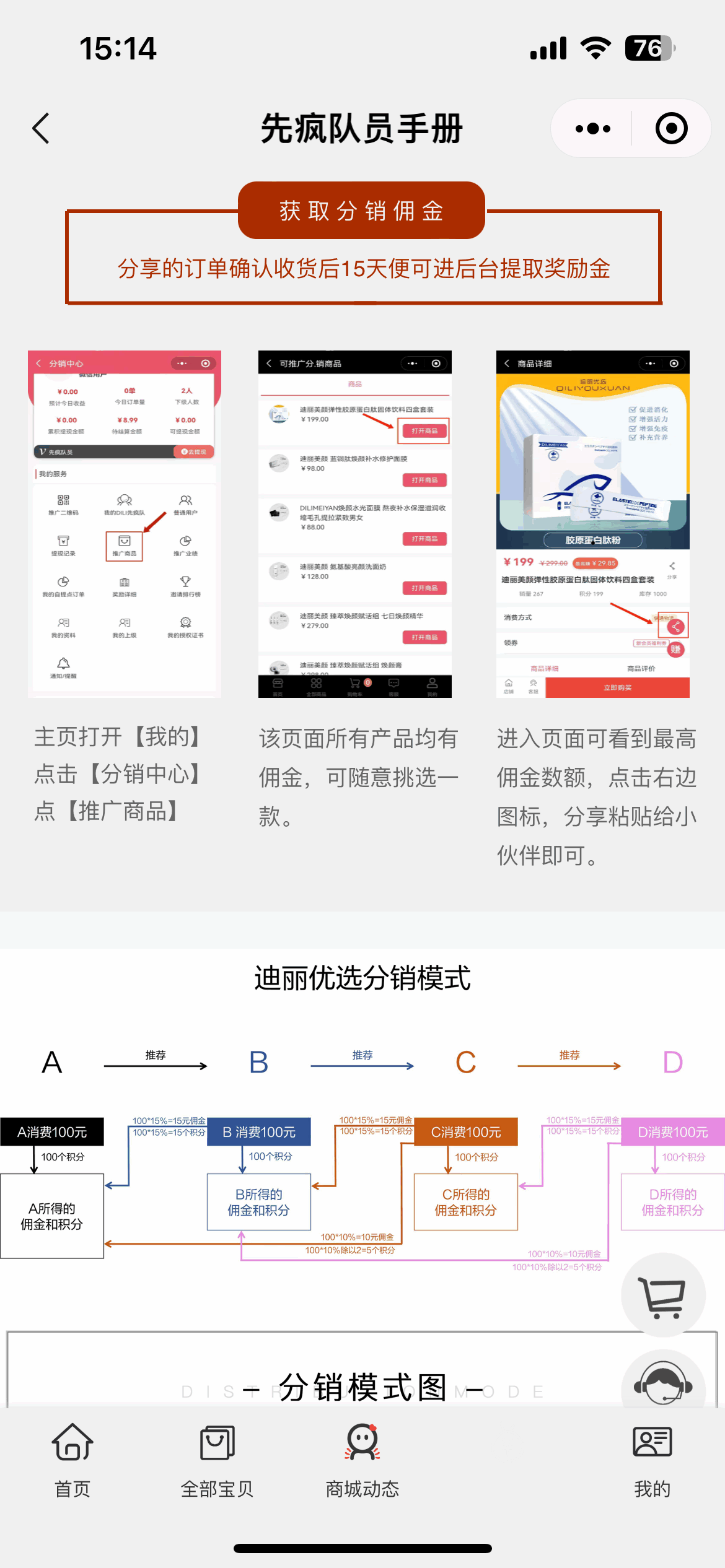Open the 商城动态 tab
Screen dimensions: 725x1568
[x=362, y=1459]
